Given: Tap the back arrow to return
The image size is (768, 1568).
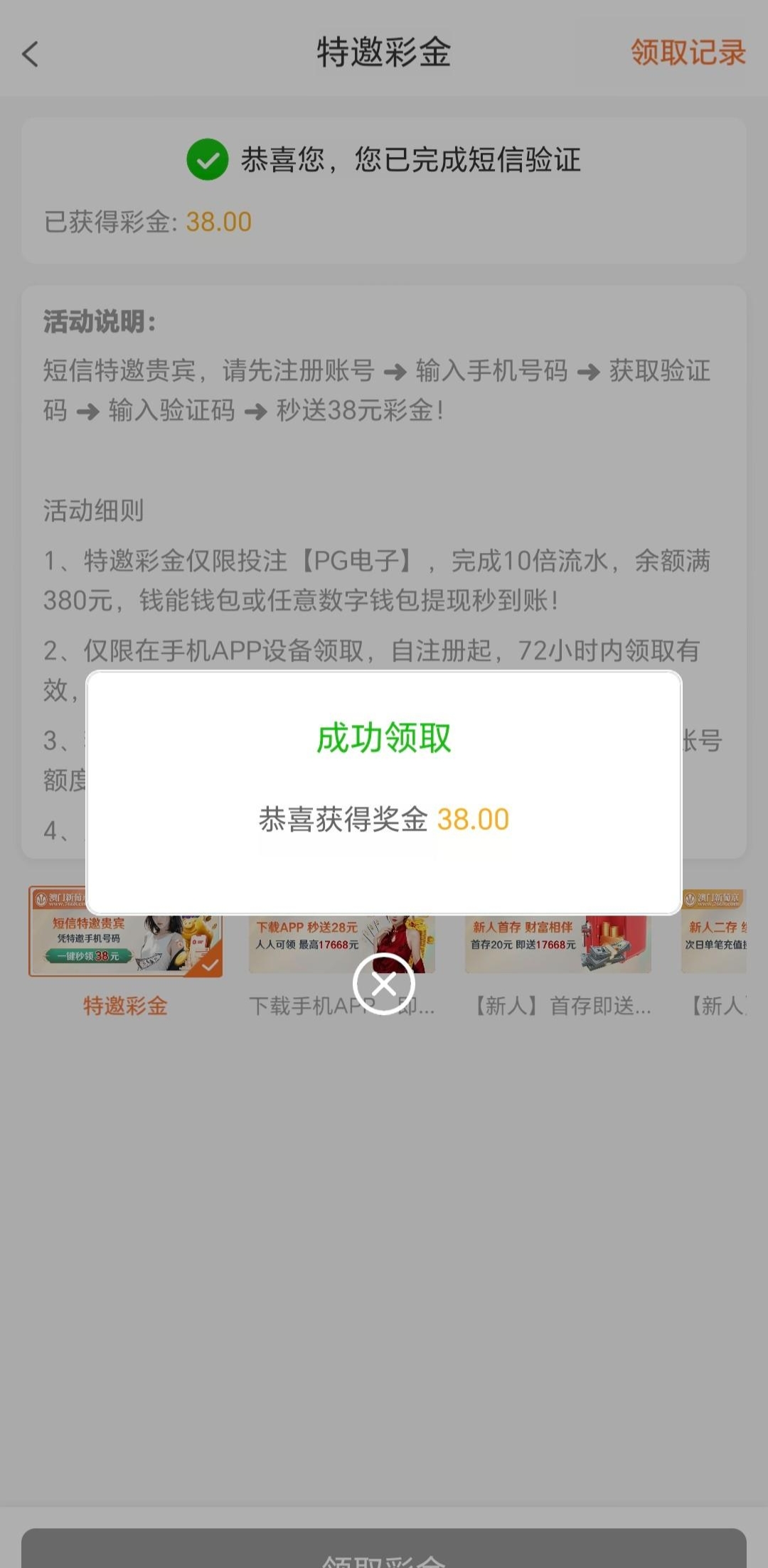Looking at the screenshot, I should pyautogui.click(x=28, y=54).
